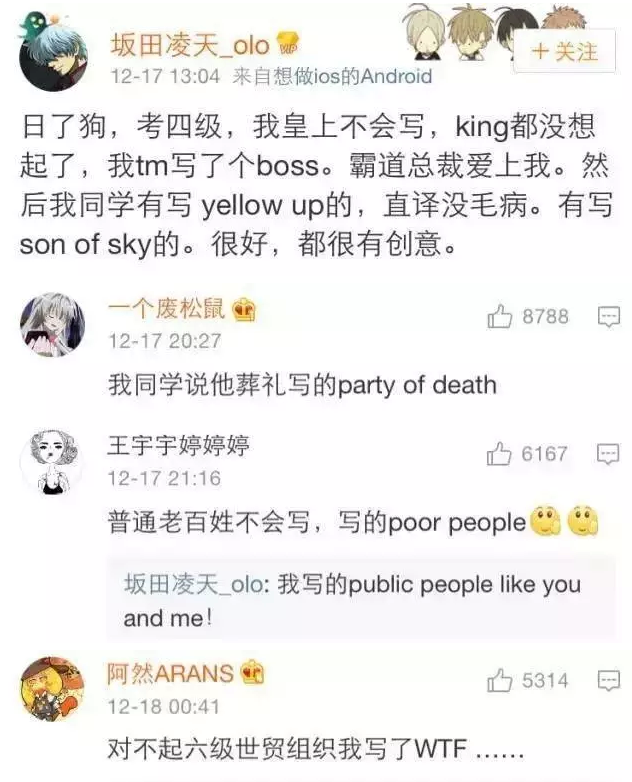The height and width of the screenshot is (782, 632).
Task: Like the comment by 阿然ARANS
Action: (501, 681)
